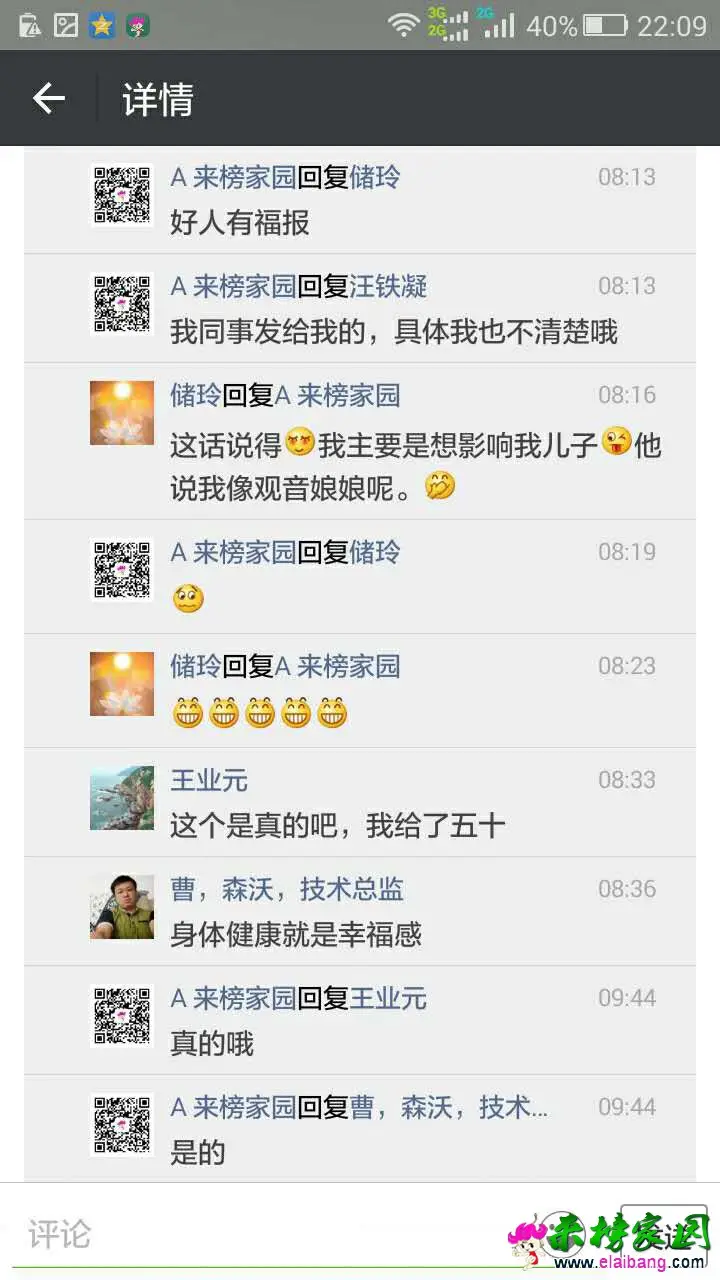This screenshot has height=1280, width=720.
Task: Select the comment 真的哦
Action: click(x=212, y=1043)
